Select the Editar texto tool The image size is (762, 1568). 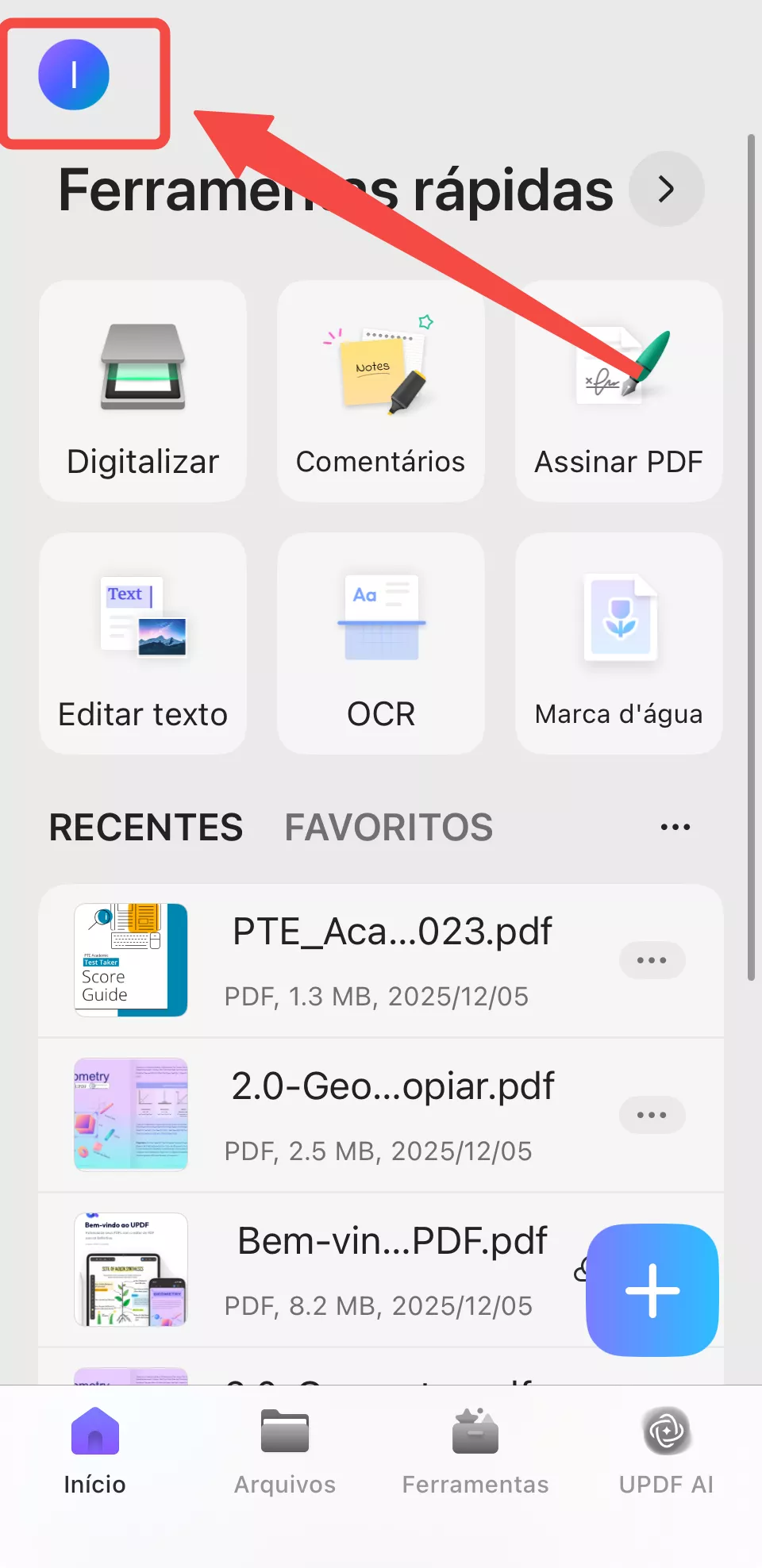click(x=143, y=644)
